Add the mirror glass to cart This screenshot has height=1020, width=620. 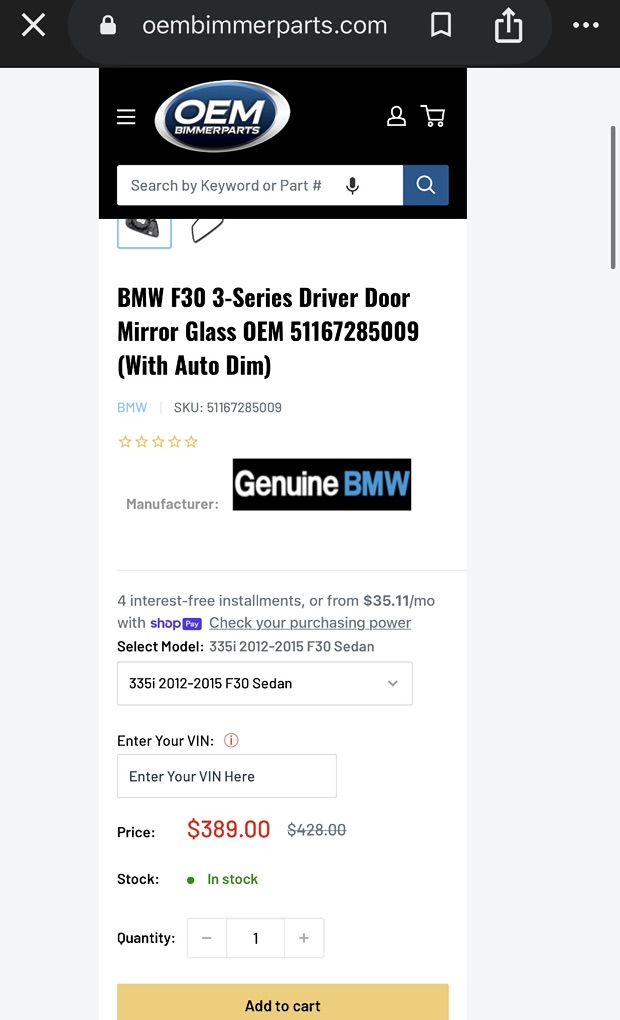click(283, 1003)
